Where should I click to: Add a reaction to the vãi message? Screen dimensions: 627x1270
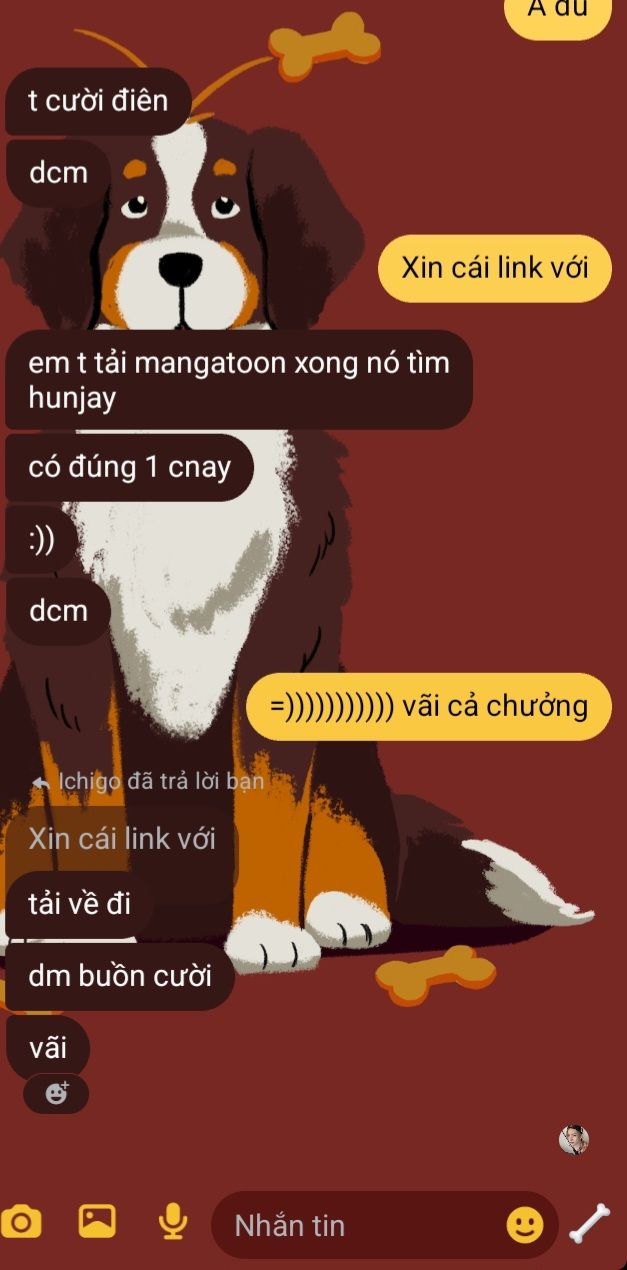point(56,1094)
